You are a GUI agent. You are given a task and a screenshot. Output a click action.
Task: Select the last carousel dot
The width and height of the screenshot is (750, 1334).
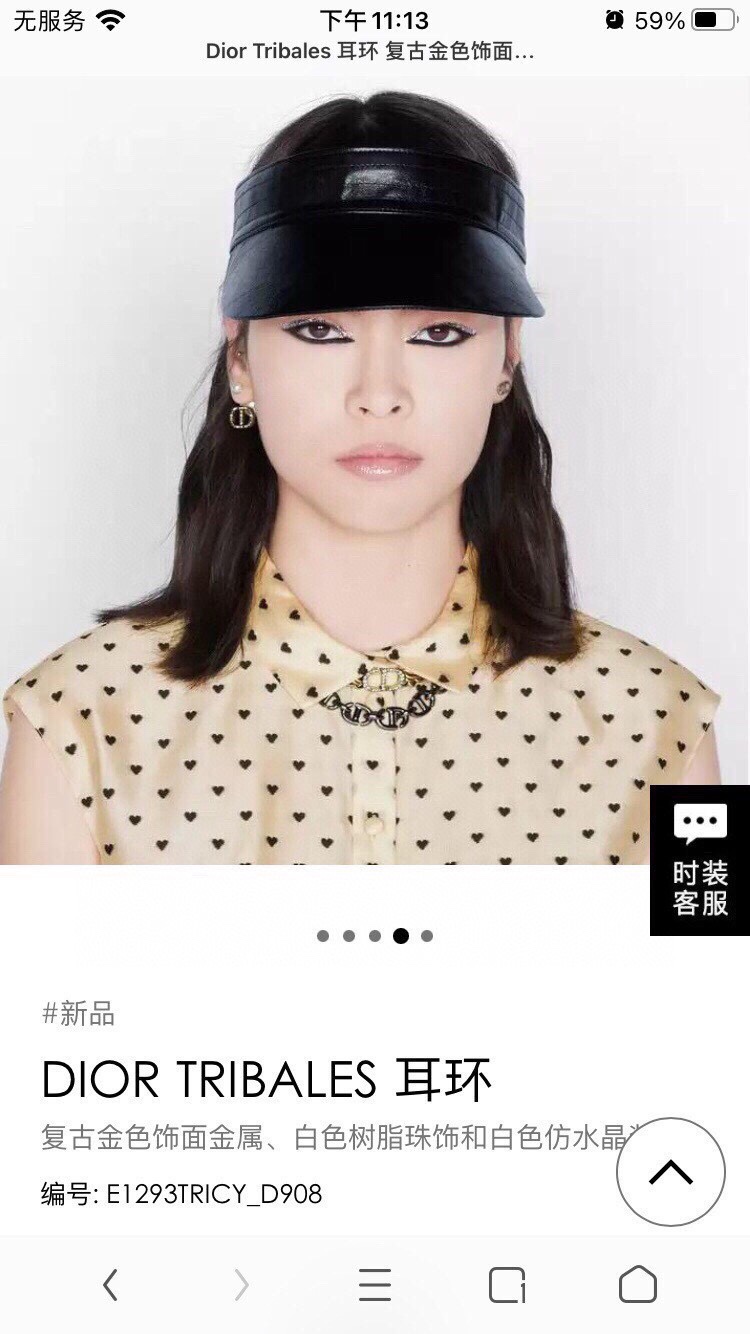coord(427,936)
